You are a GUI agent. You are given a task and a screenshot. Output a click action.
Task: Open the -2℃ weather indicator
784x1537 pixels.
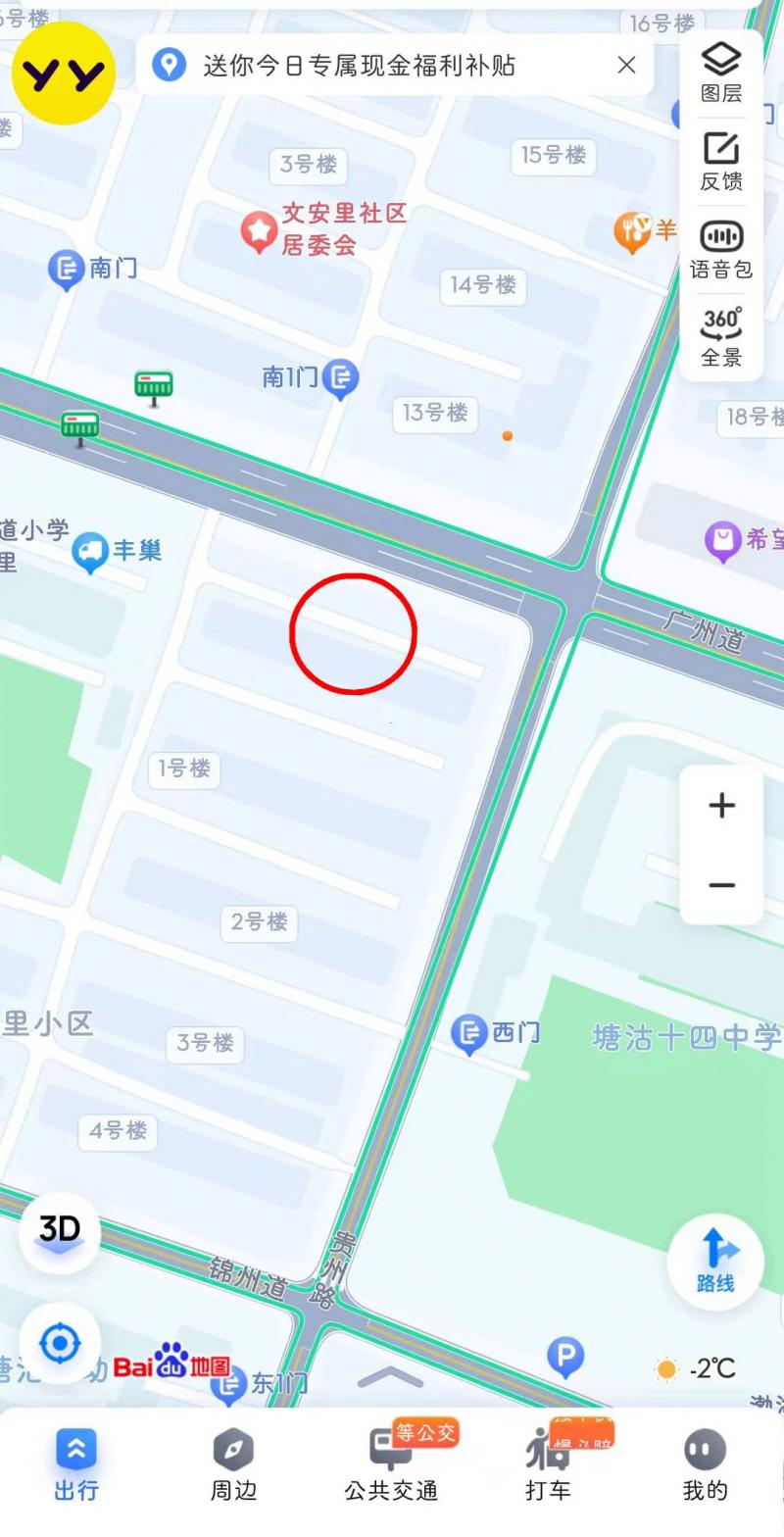pos(696,1368)
